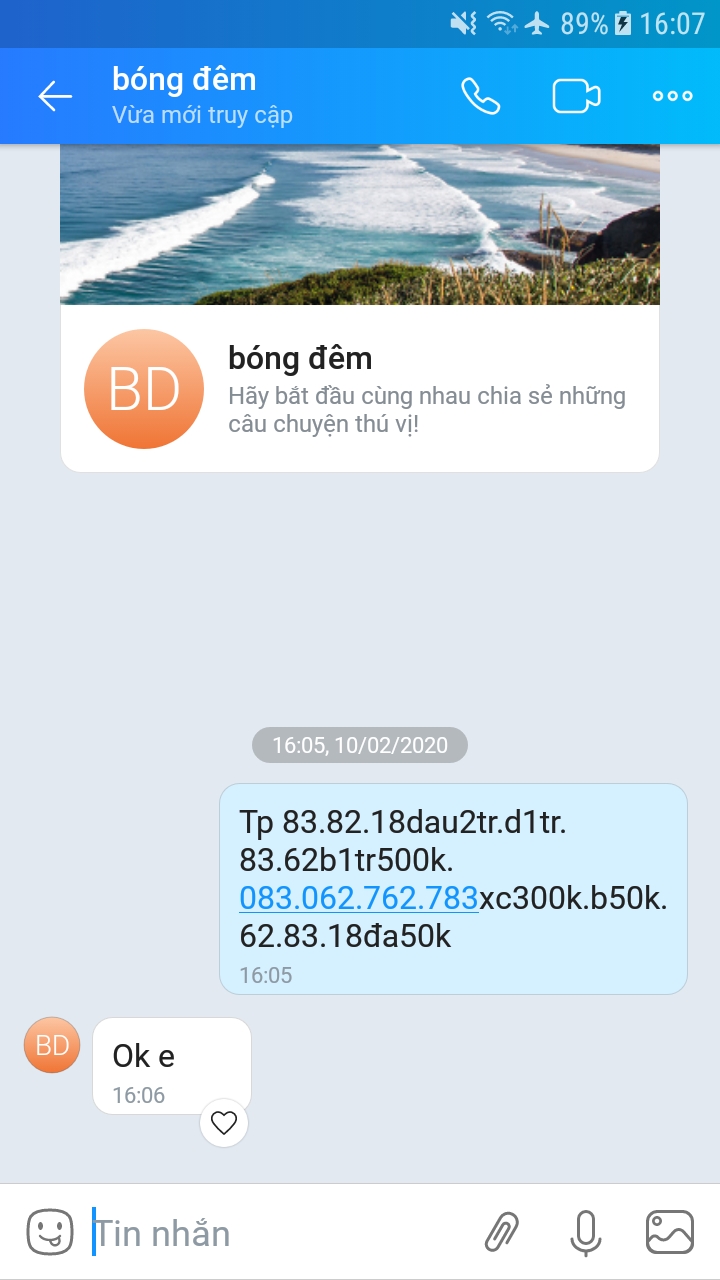720x1280 pixels.
Task: Tap bóng đêm's avatar beside "Ok e"
Action: [52, 1045]
